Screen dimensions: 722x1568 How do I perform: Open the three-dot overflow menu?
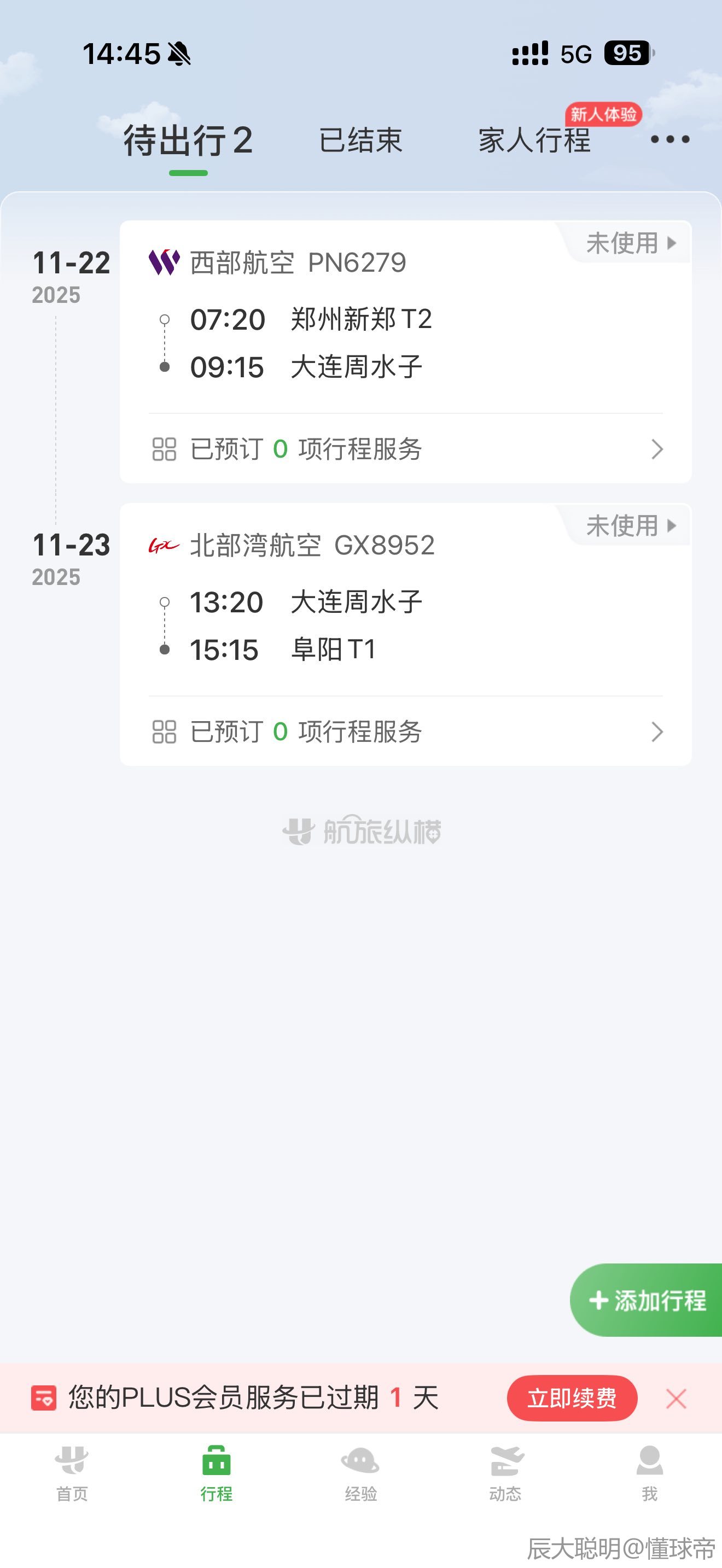click(x=669, y=140)
